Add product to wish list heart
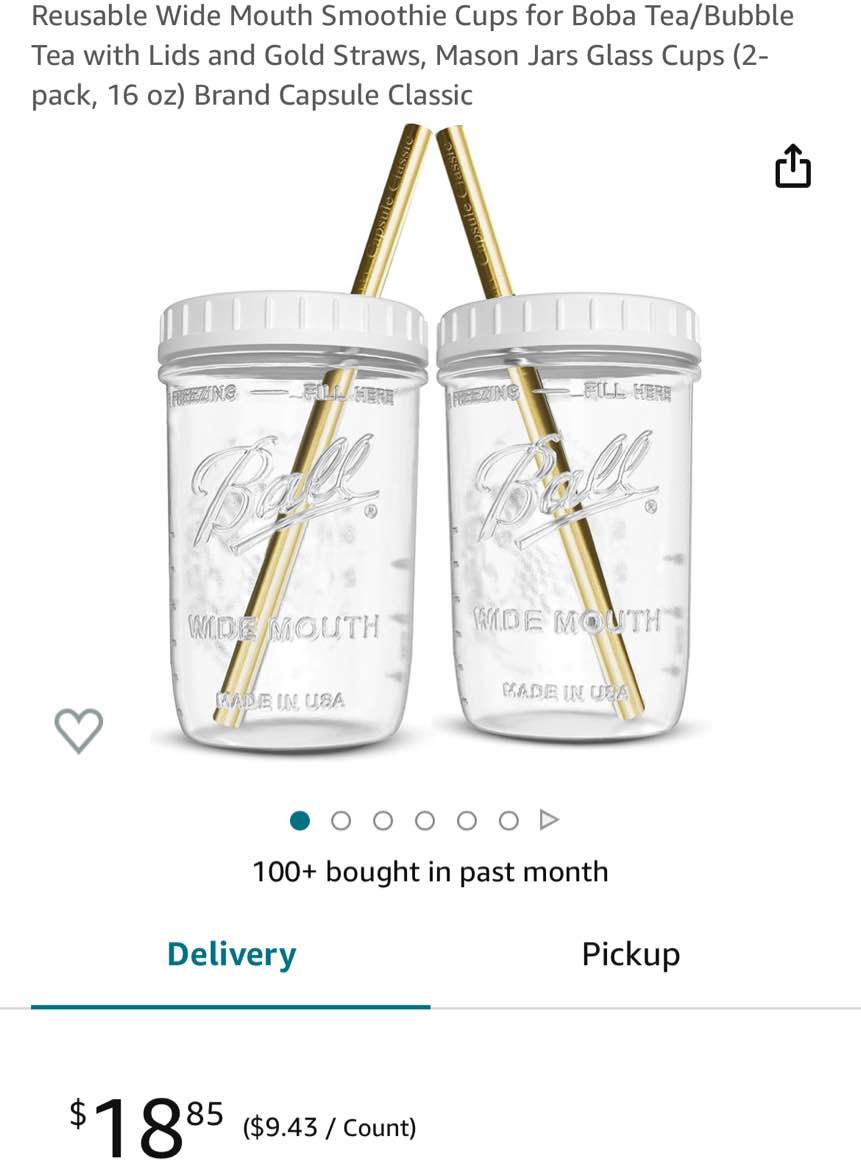Image resolution: width=861 pixels, height=1170 pixels. coord(78,729)
